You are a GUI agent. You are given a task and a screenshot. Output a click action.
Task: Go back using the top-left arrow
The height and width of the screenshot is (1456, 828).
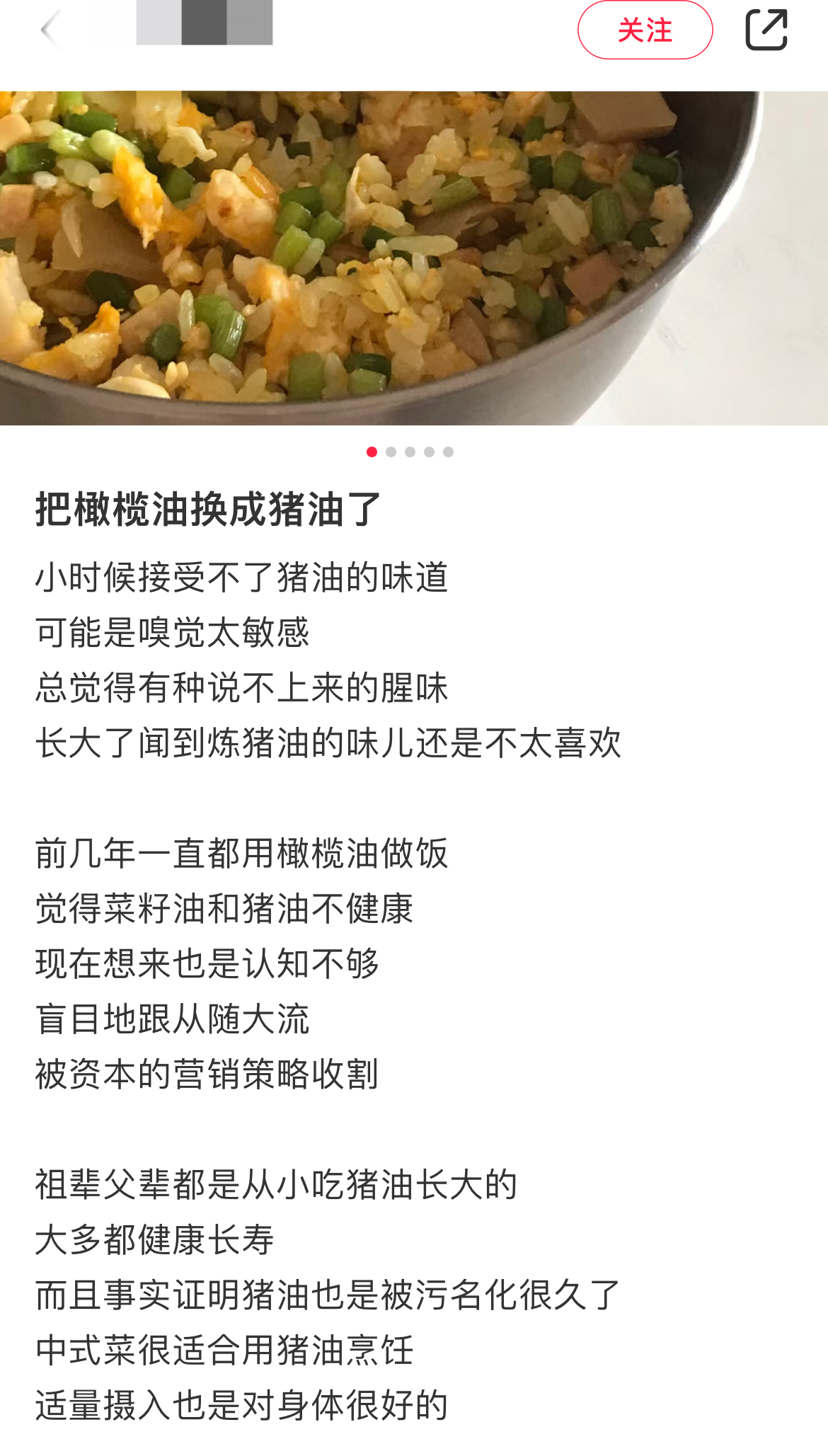point(50,30)
